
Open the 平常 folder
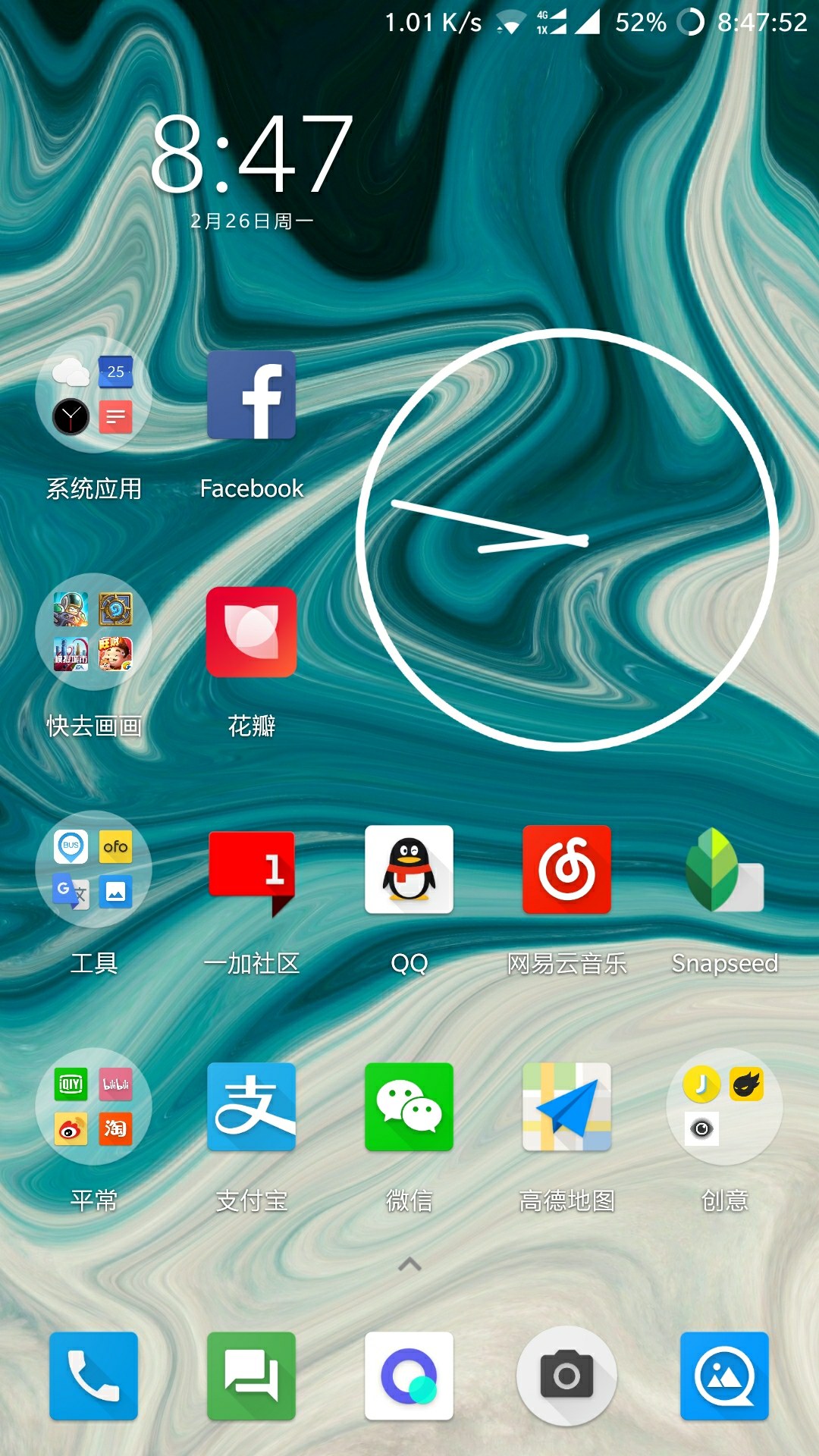pyautogui.click(x=93, y=1106)
